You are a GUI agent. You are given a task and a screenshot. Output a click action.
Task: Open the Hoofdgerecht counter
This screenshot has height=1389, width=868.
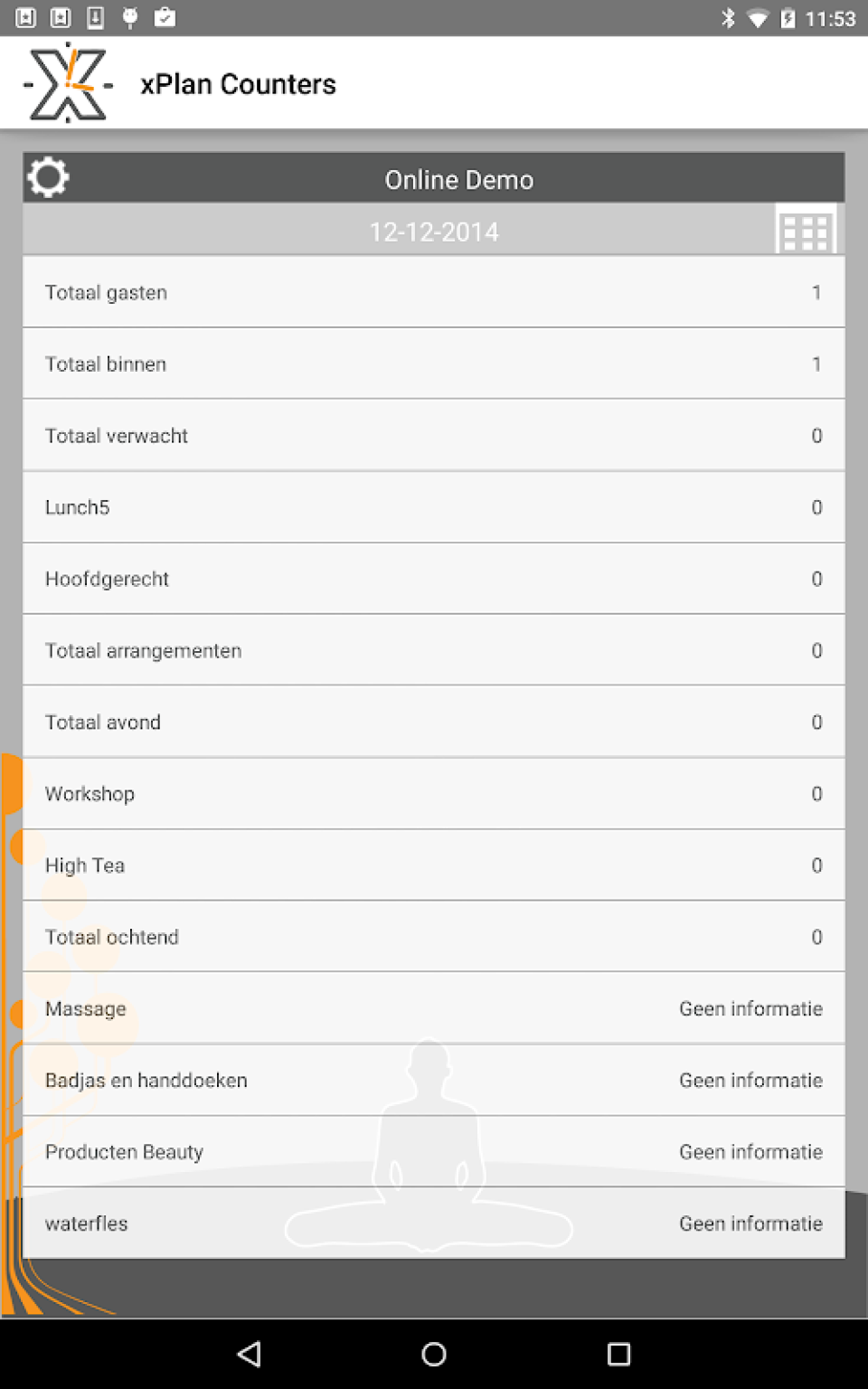click(x=434, y=579)
